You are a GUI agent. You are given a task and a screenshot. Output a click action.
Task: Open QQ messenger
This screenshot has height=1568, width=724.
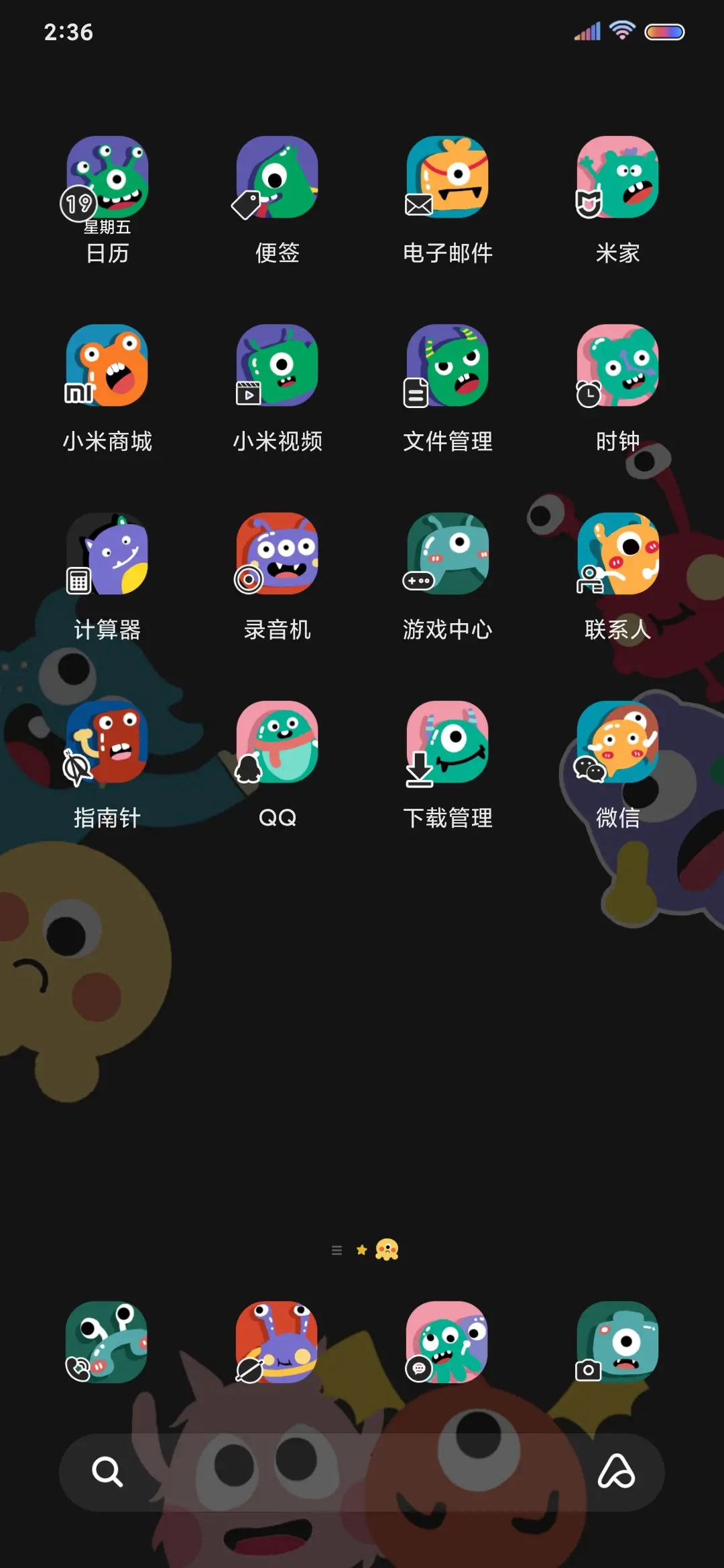tap(278, 745)
